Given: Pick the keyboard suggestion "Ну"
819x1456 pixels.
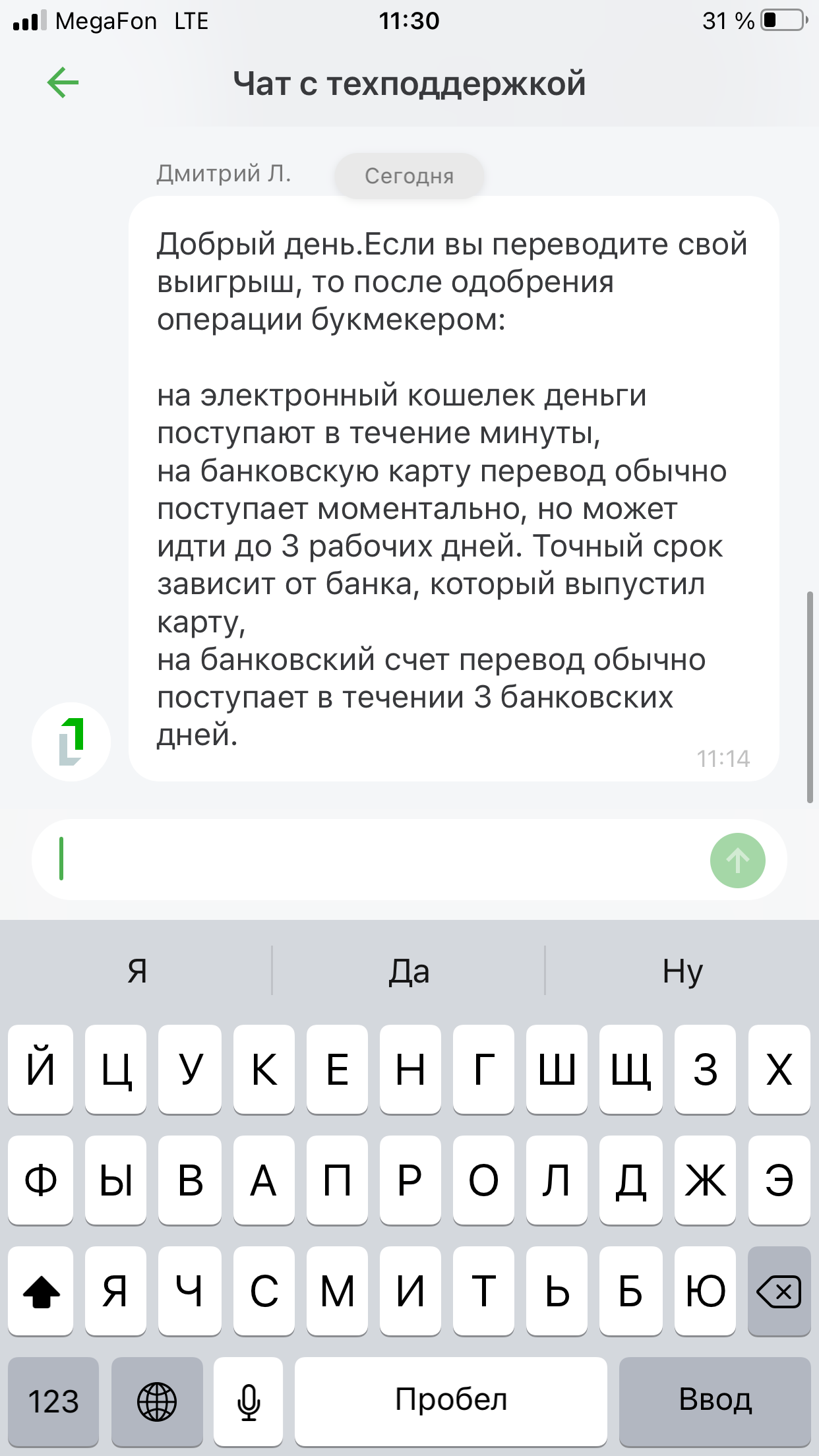Looking at the screenshot, I should 682,971.
